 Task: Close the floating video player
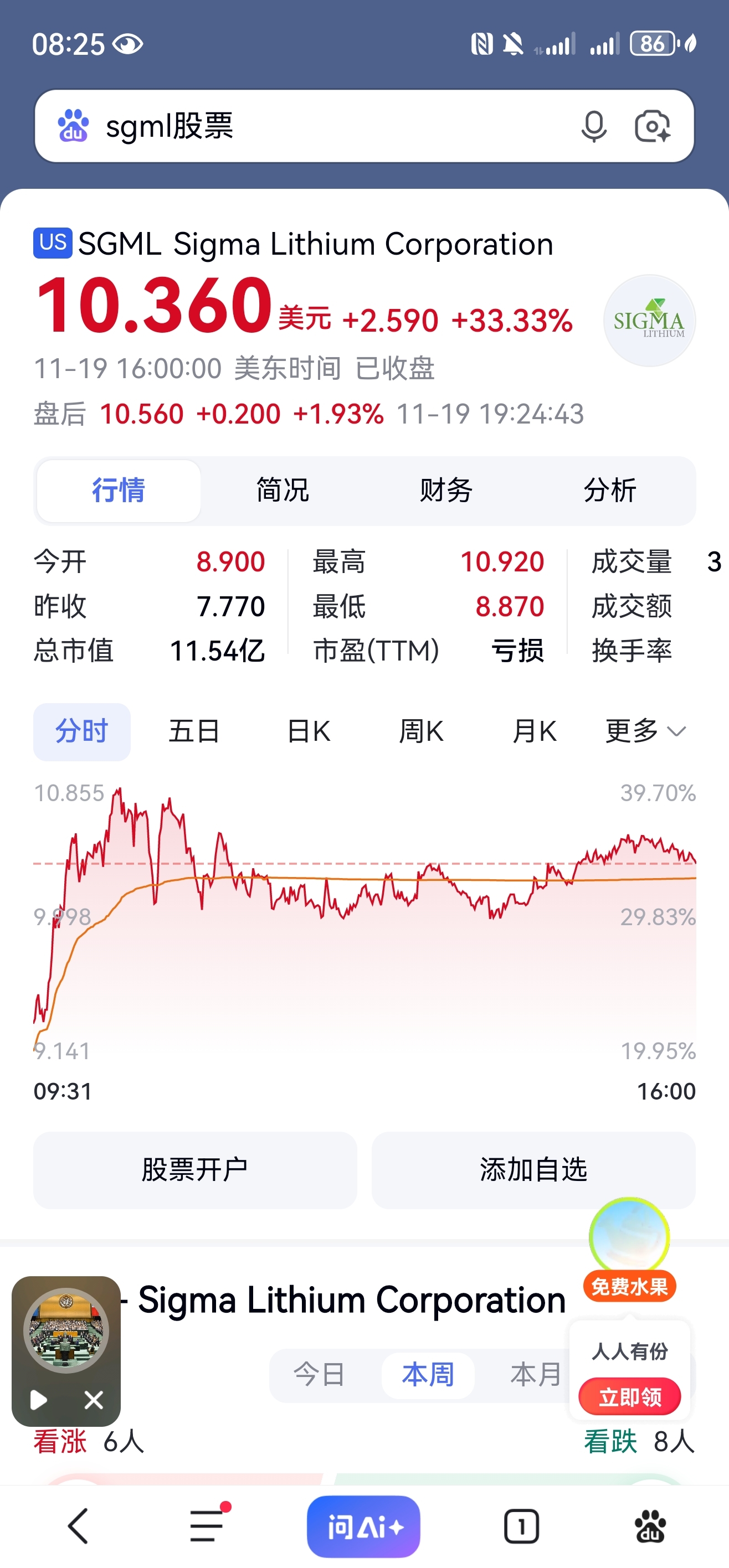pos(94,1400)
